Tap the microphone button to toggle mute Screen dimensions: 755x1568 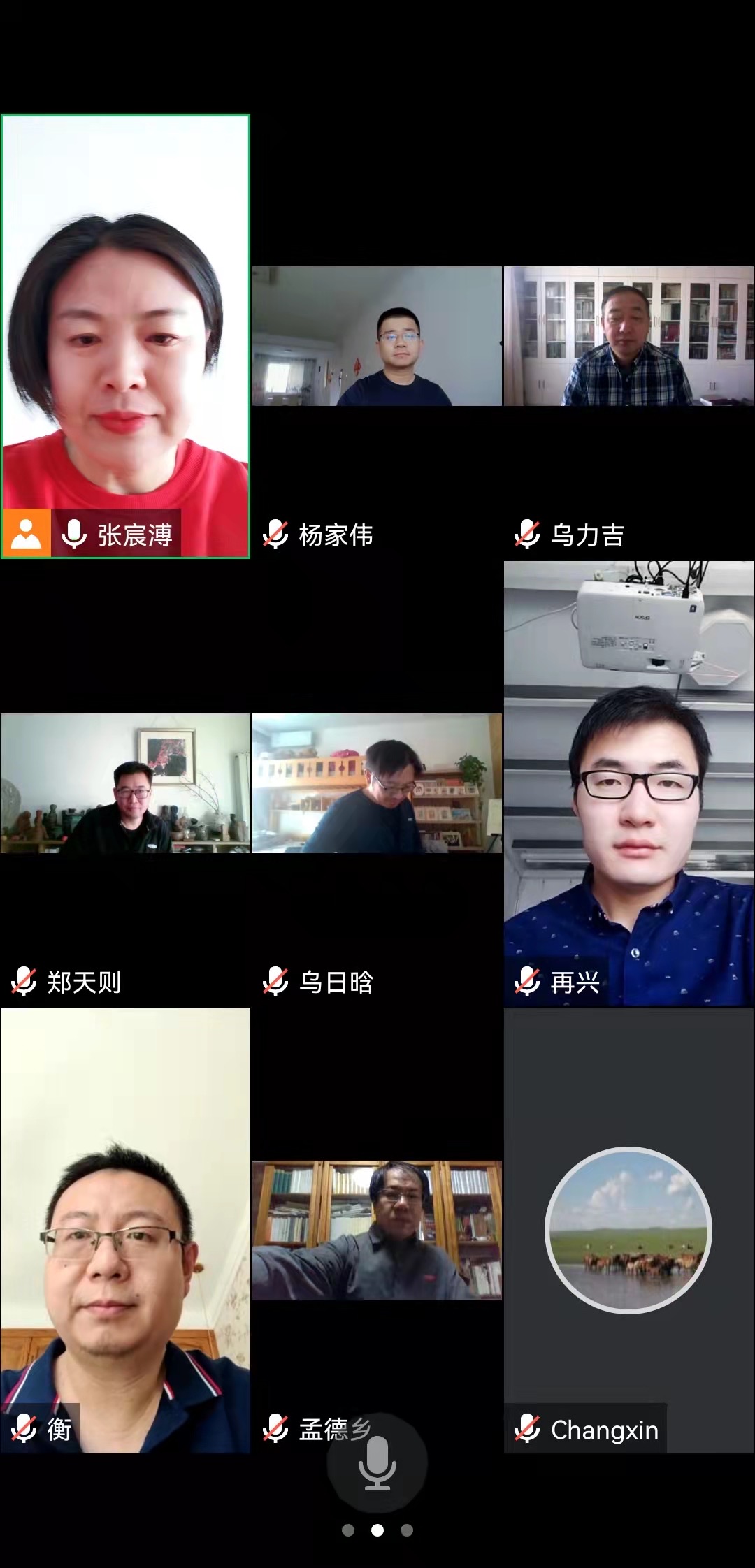(377, 1462)
